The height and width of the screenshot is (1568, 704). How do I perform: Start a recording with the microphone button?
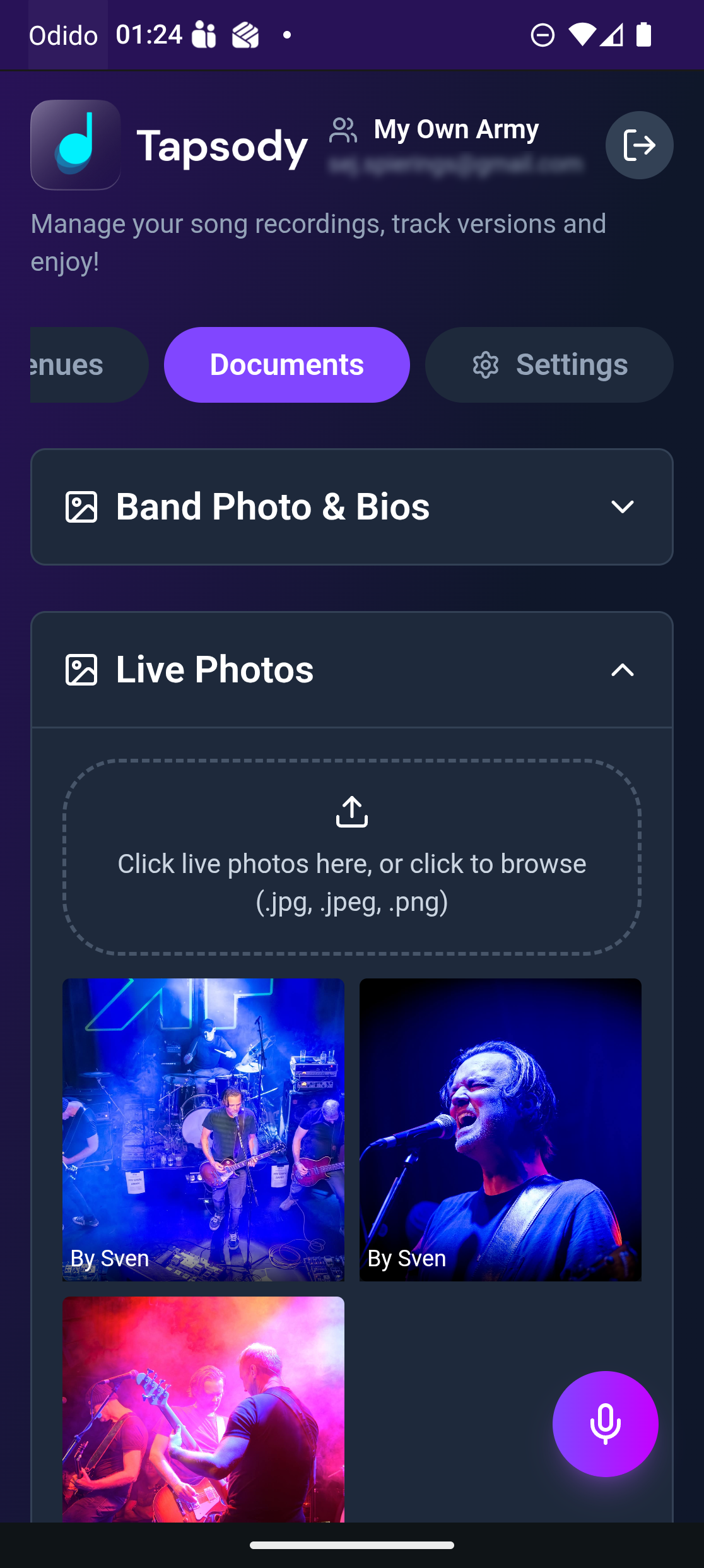coord(605,1424)
